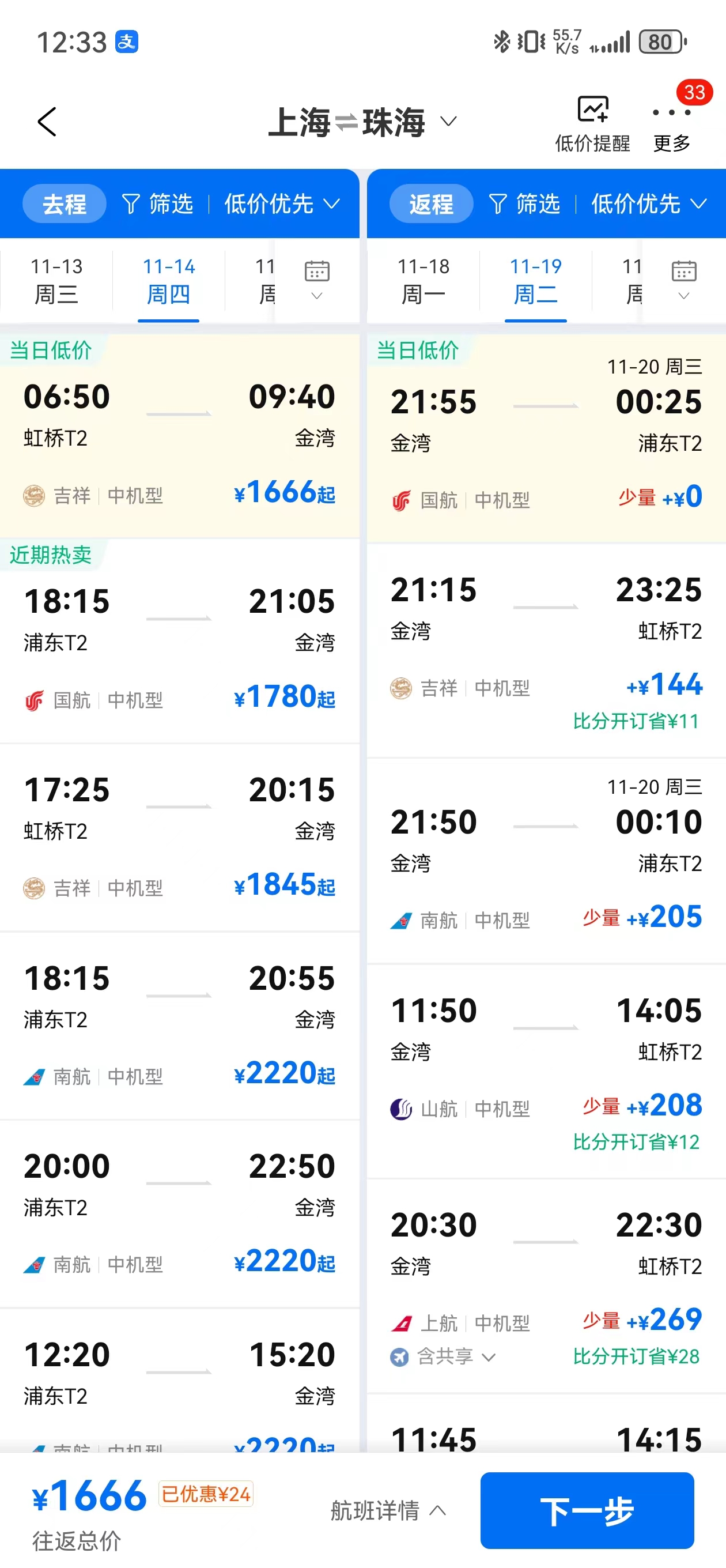Open 筛选 filter for outbound flights
This screenshot has width=726, height=1568.
158,204
